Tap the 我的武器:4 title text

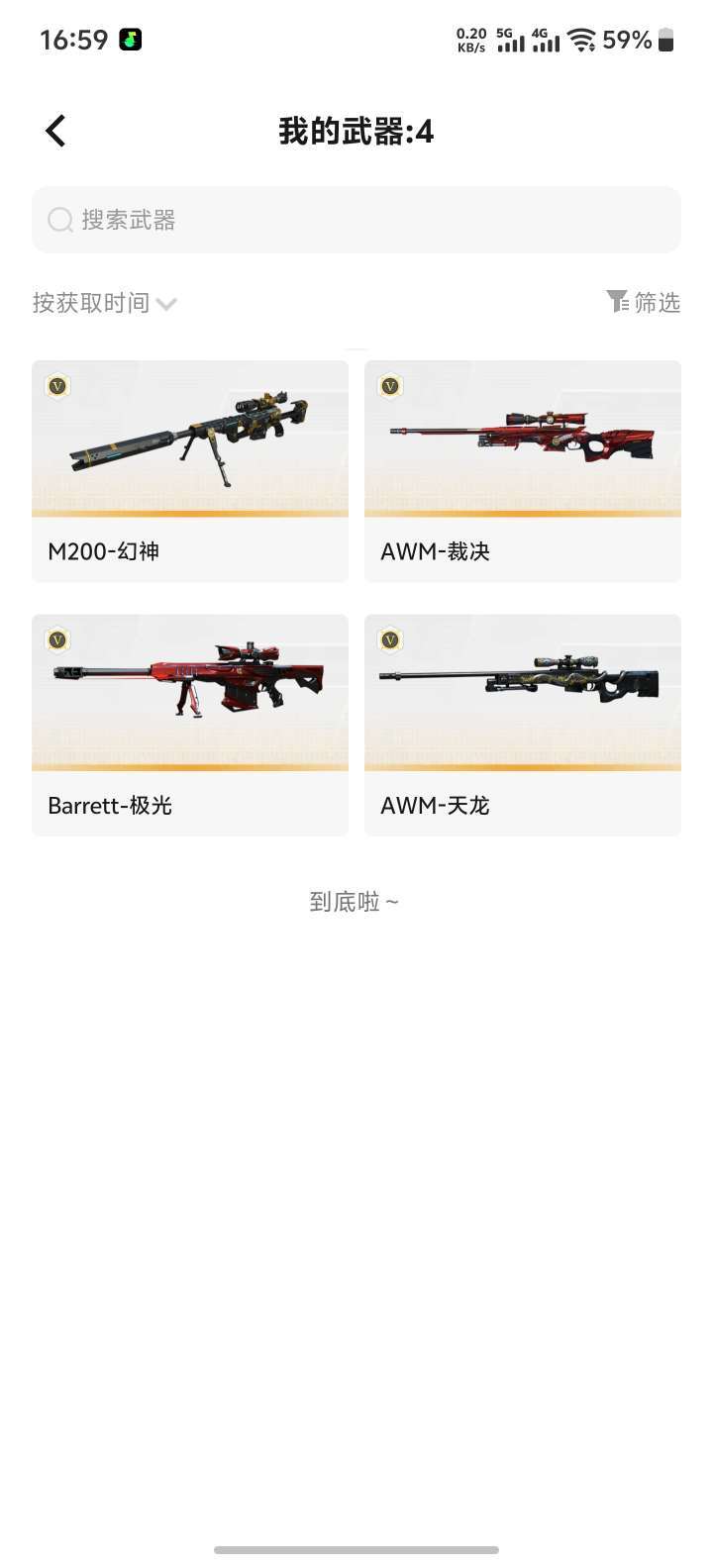pos(356,130)
